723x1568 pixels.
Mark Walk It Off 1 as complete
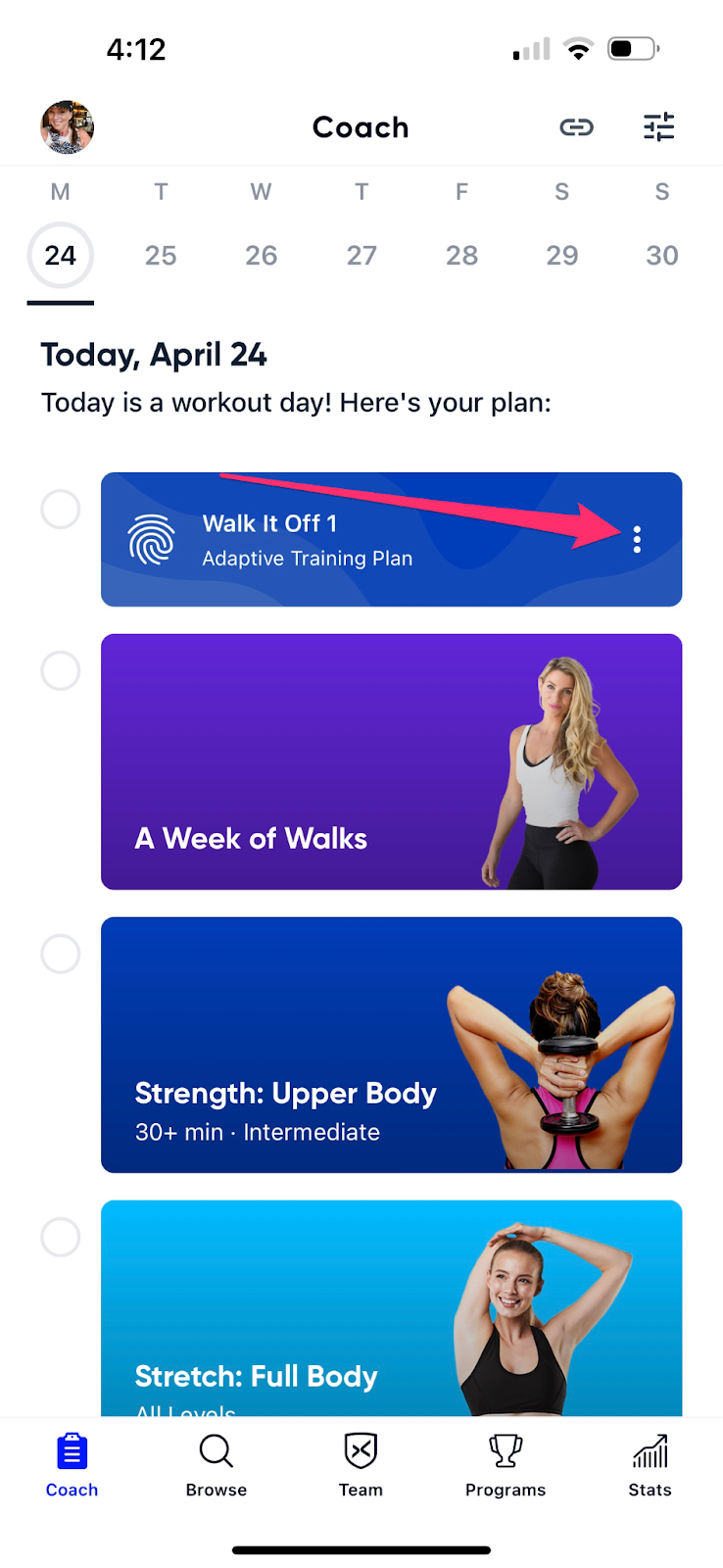(x=61, y=510)
